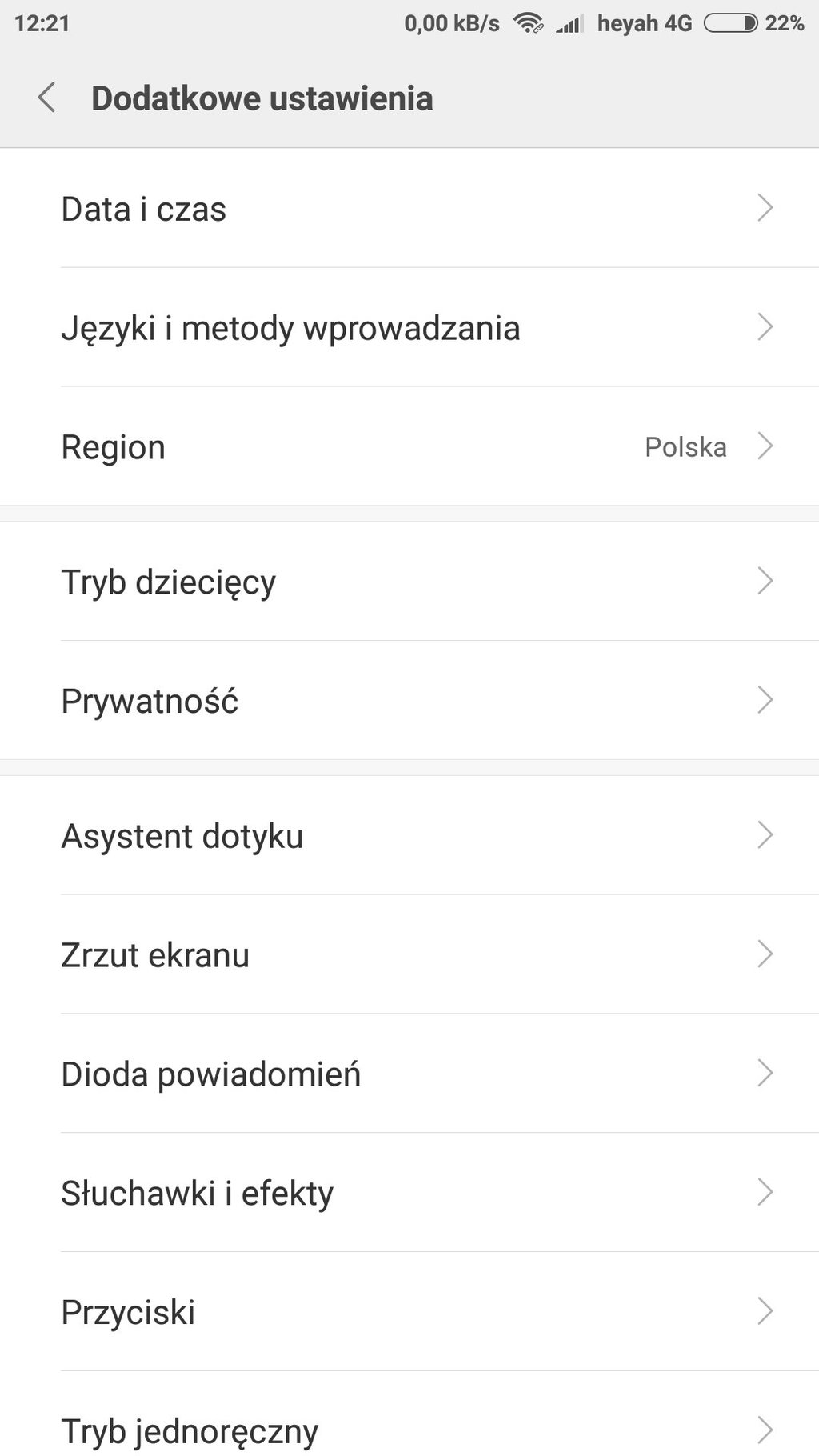The height and width of the screenshot is (1456, 819).
Task: Open Prywatność settings
Action: 409,700
